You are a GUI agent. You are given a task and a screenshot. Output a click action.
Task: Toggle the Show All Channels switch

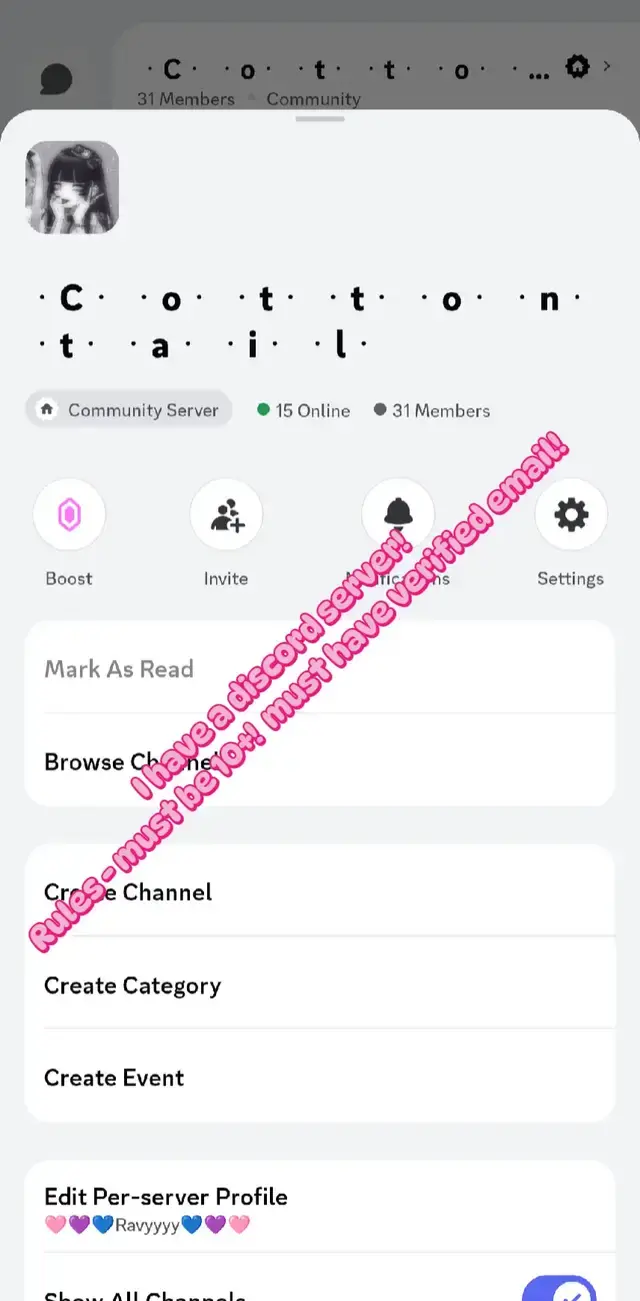(558, 1287)
